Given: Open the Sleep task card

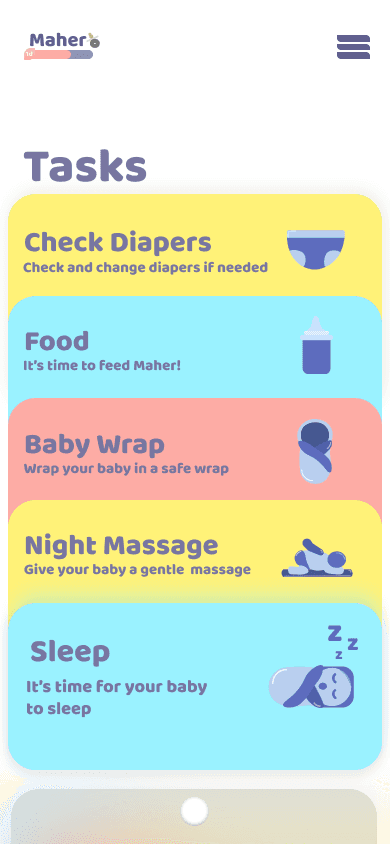Looking at the screenshot, I should pyautogui.click(x=195, y=686).
